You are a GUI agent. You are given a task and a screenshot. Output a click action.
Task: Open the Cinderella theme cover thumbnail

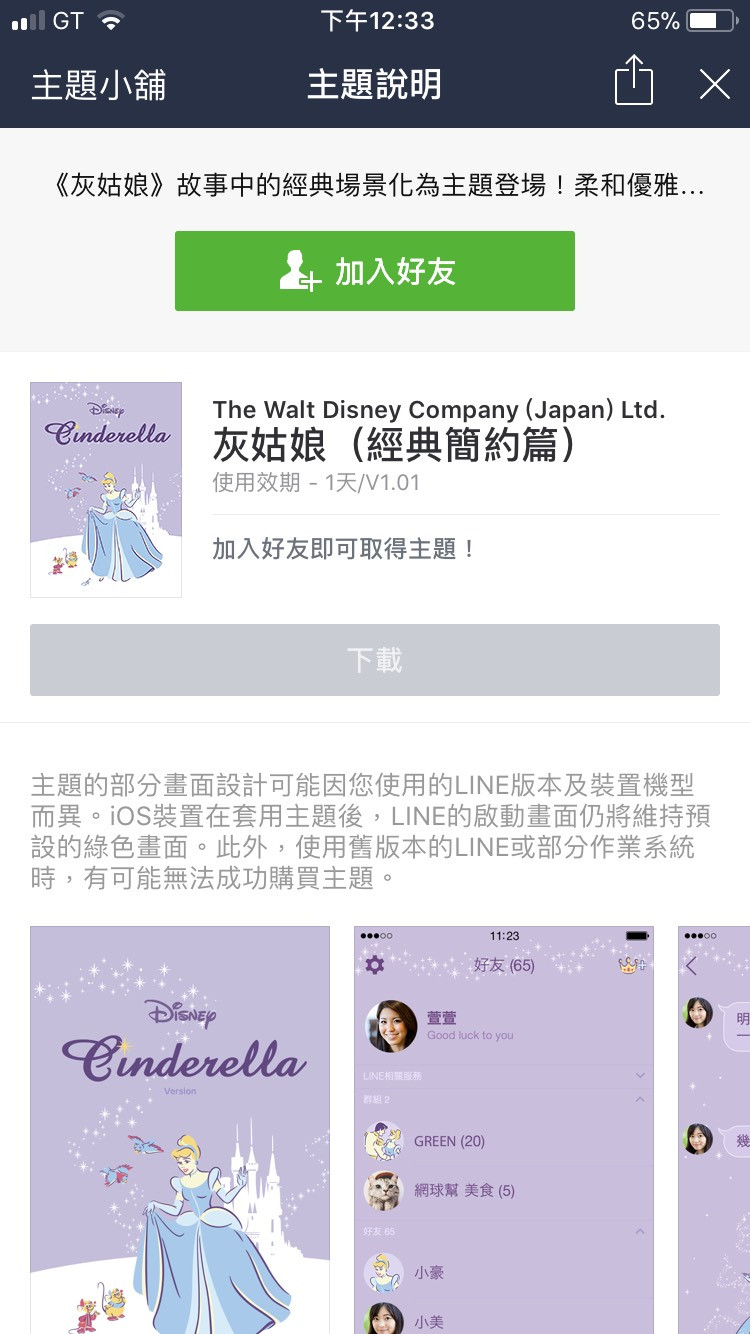click(106, 490)
